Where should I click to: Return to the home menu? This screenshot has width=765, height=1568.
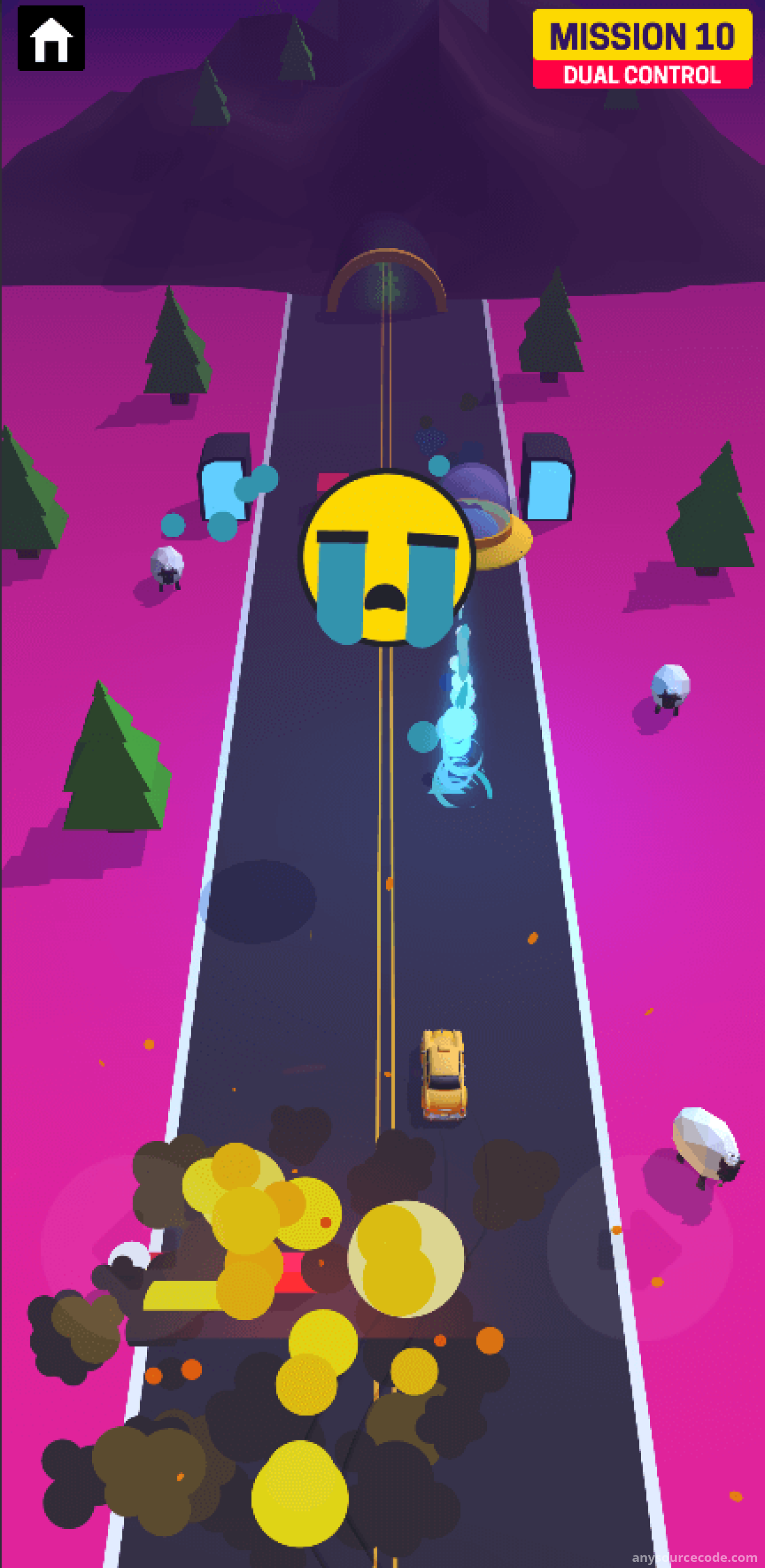(51, 38)
